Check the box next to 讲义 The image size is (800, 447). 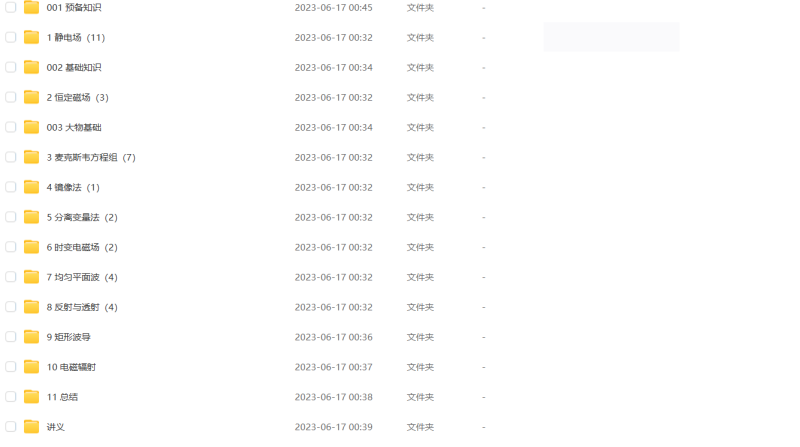click(11, 427)
